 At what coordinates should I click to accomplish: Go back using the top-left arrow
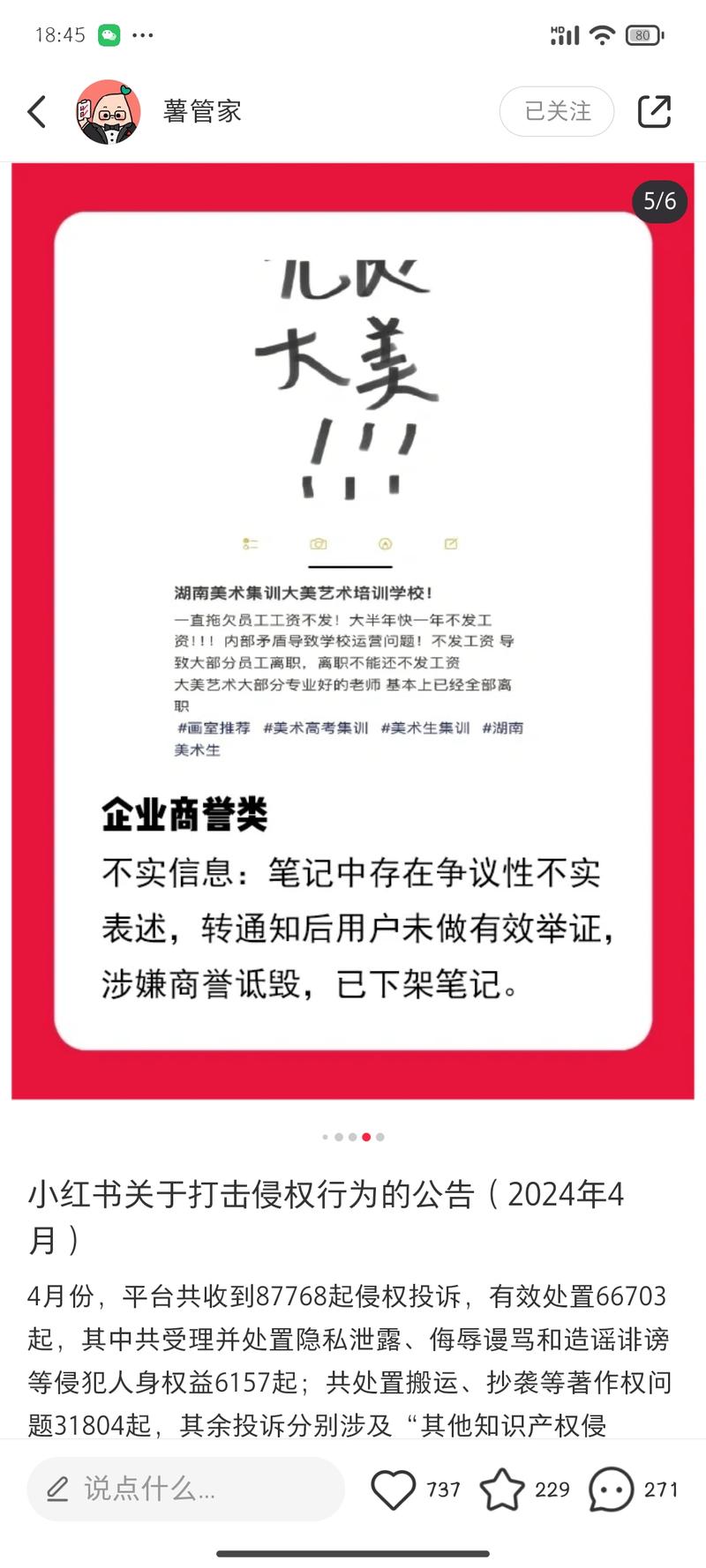(37, 112)
